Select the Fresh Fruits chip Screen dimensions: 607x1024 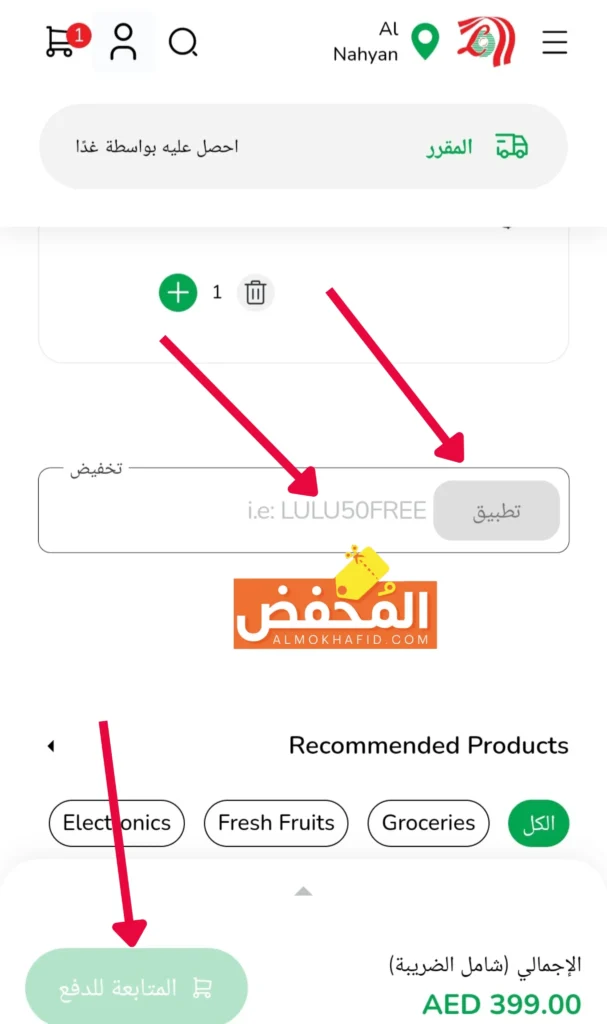click(x=276, y=823)
